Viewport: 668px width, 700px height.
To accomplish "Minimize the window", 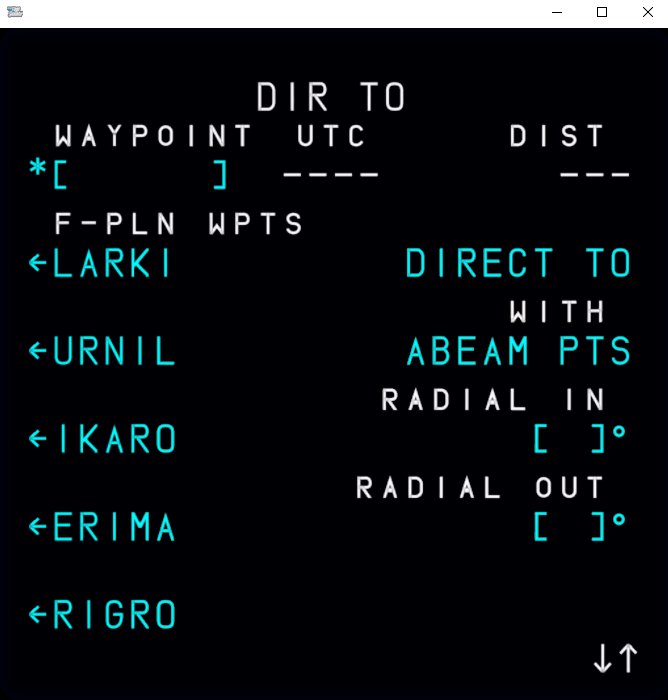I will click(556, 13).
